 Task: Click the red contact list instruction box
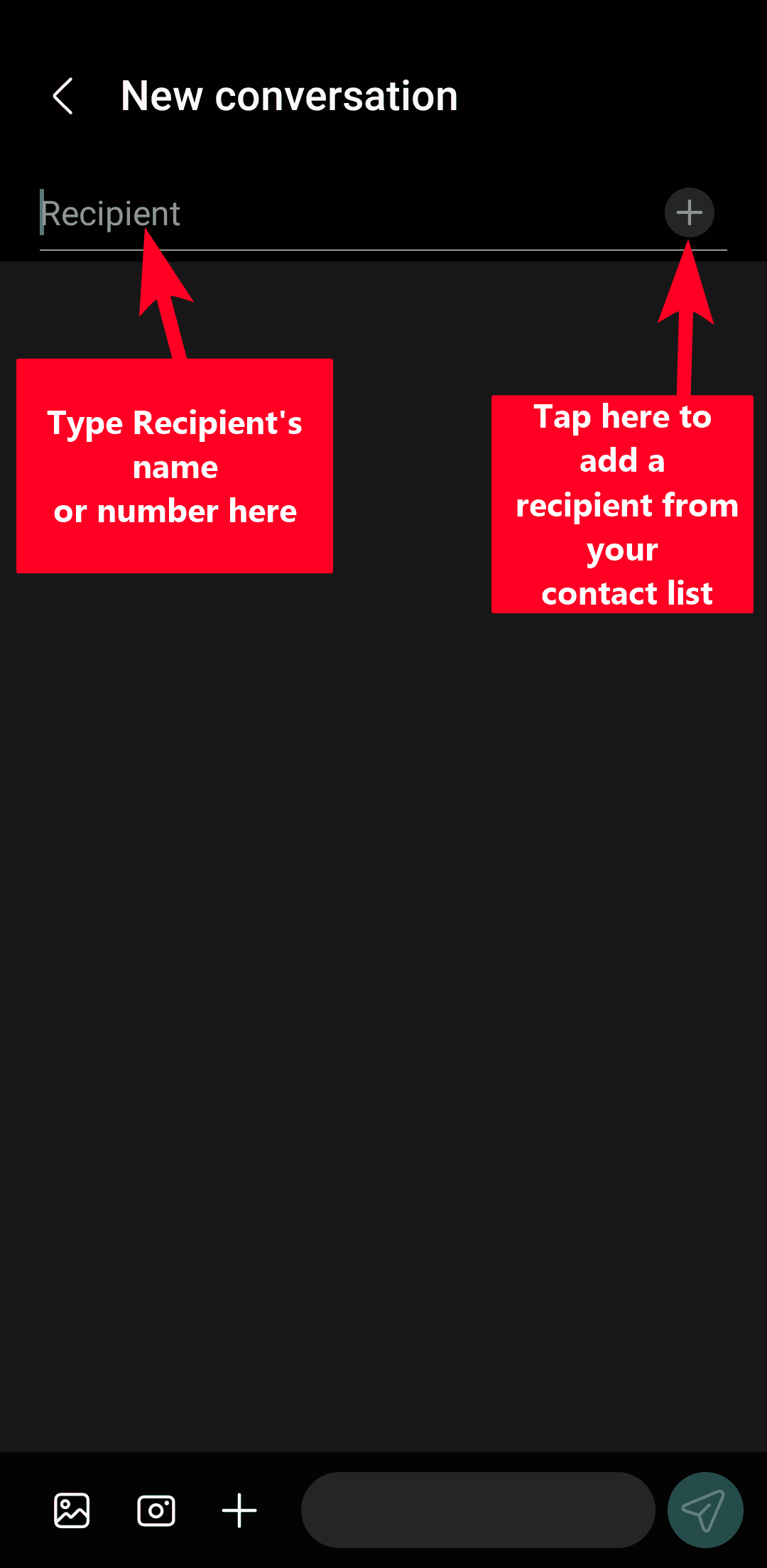pyautogui.click(x=622, y=504)
